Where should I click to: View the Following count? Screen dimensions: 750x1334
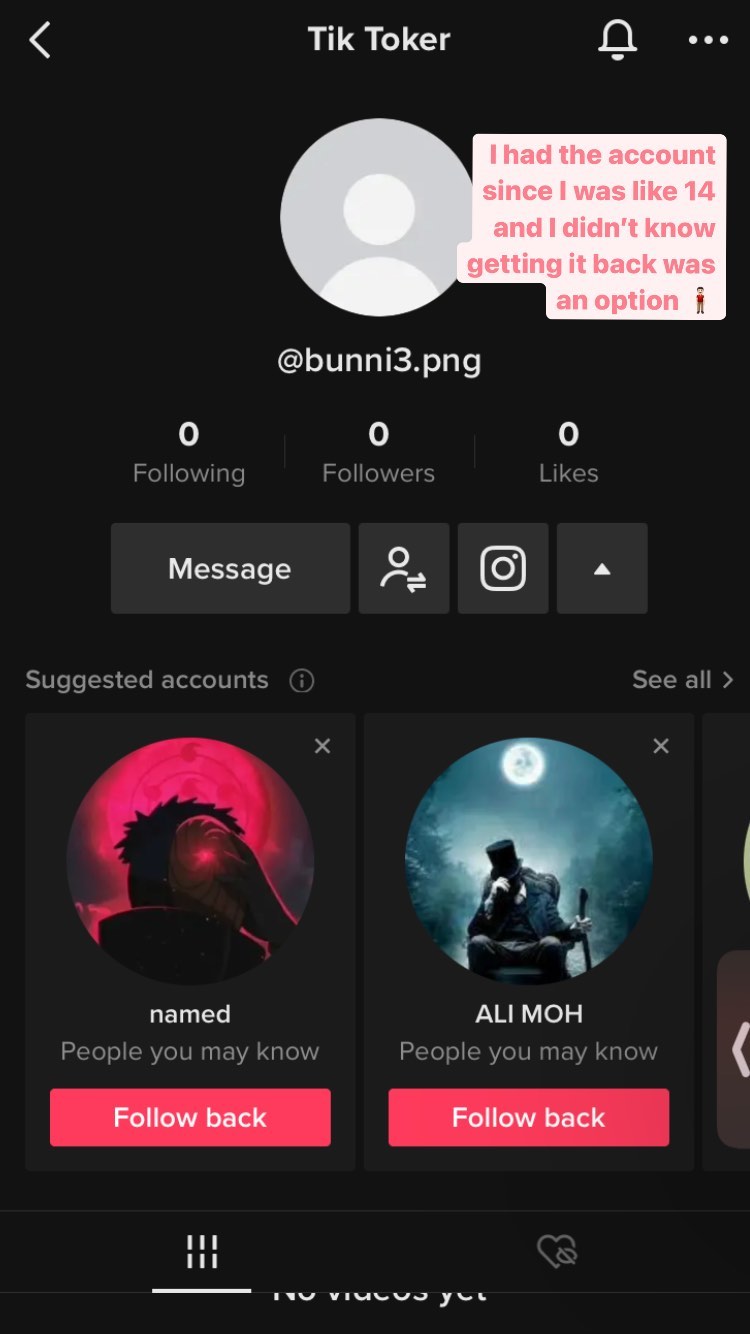point(189,452)
